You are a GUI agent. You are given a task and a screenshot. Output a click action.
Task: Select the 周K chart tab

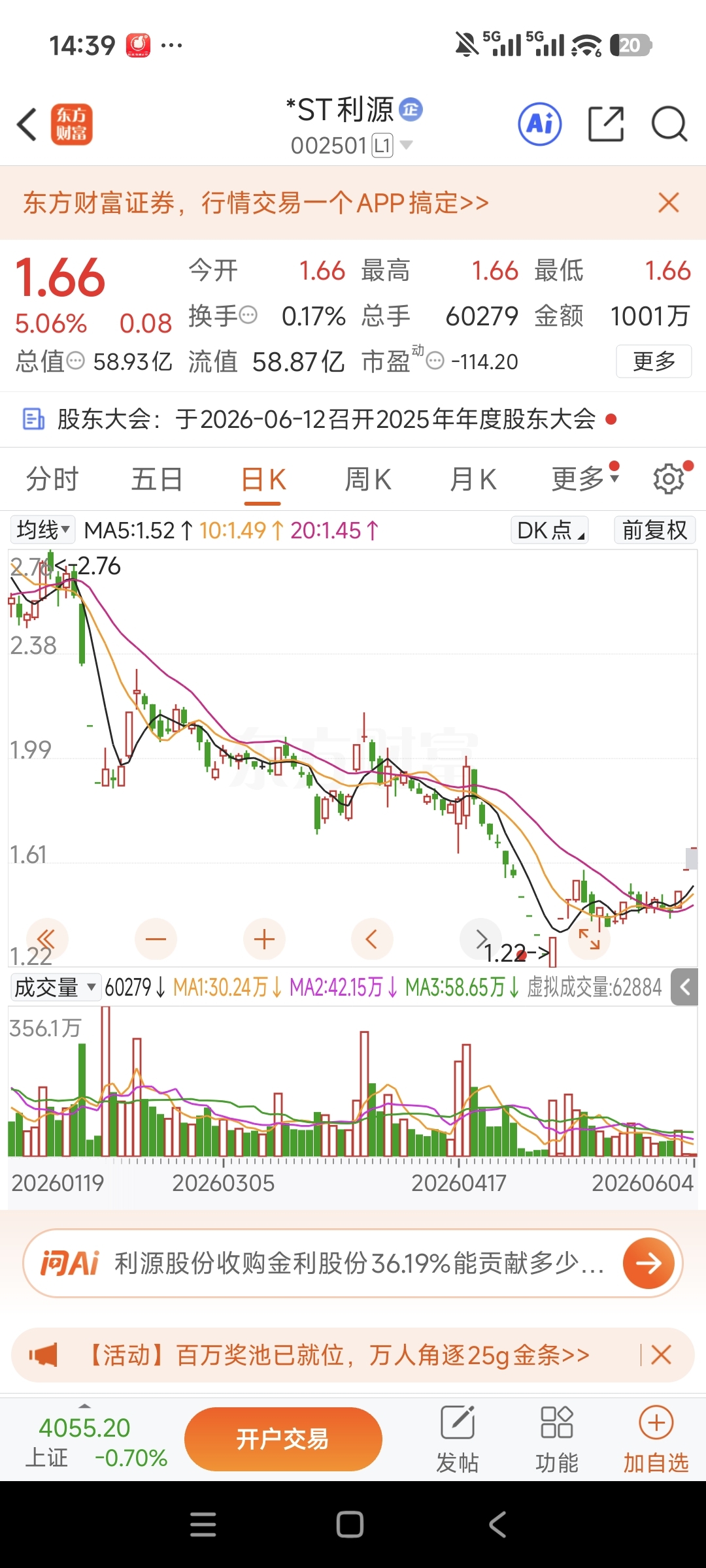pyautogui.click(x=368, y=479)
